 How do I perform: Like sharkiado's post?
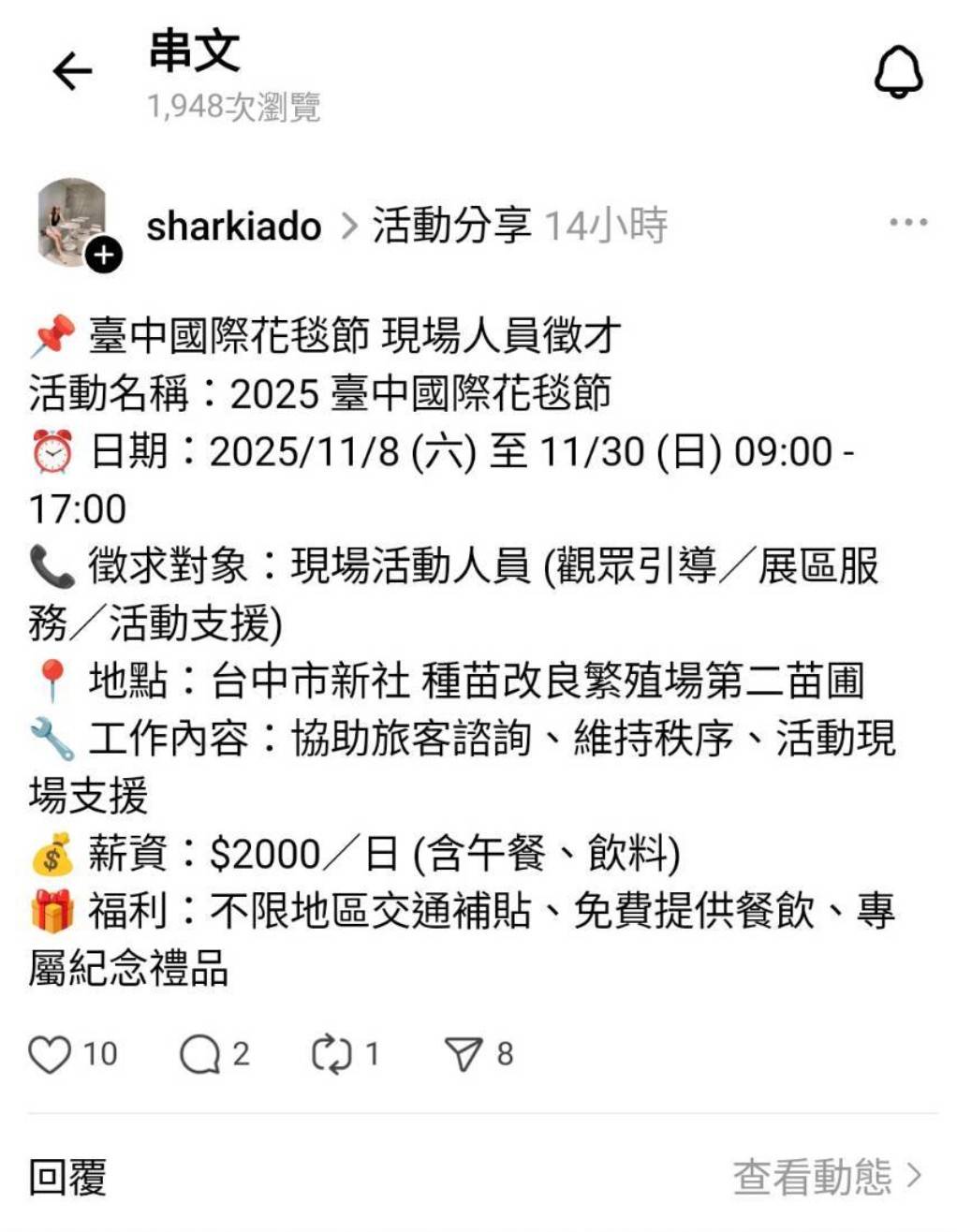click(x=51, y=1054)
